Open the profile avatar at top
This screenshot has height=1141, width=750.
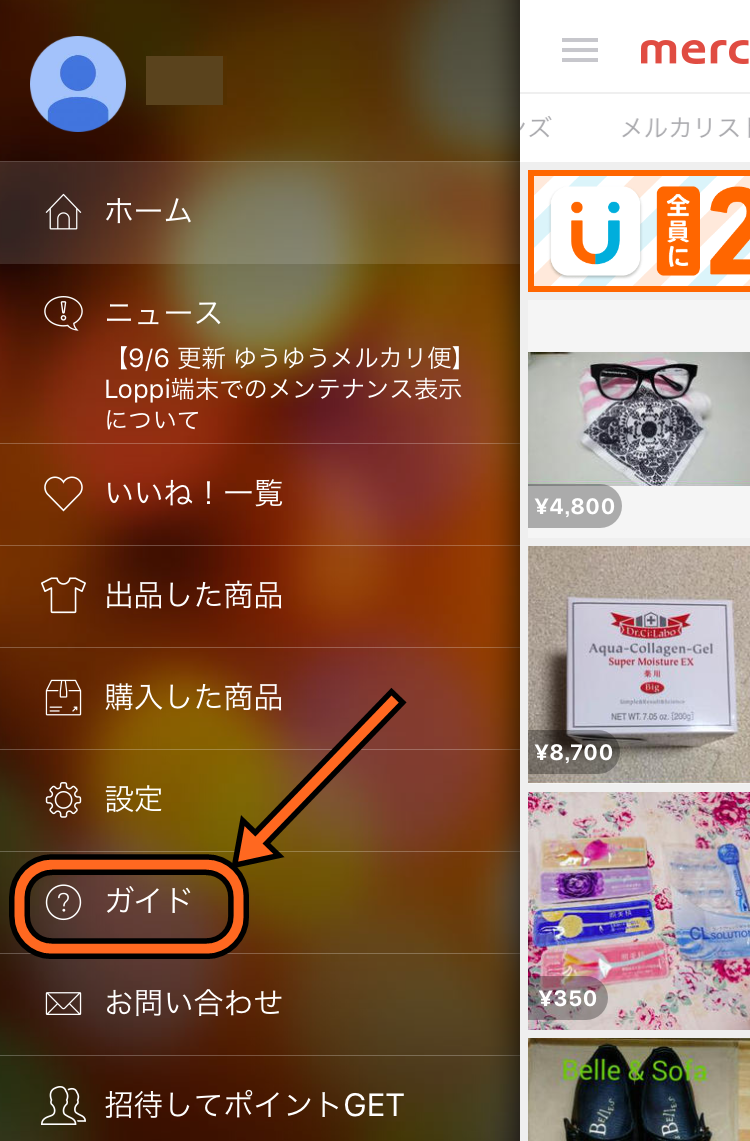pyautogui.click(x=78, y=84)
